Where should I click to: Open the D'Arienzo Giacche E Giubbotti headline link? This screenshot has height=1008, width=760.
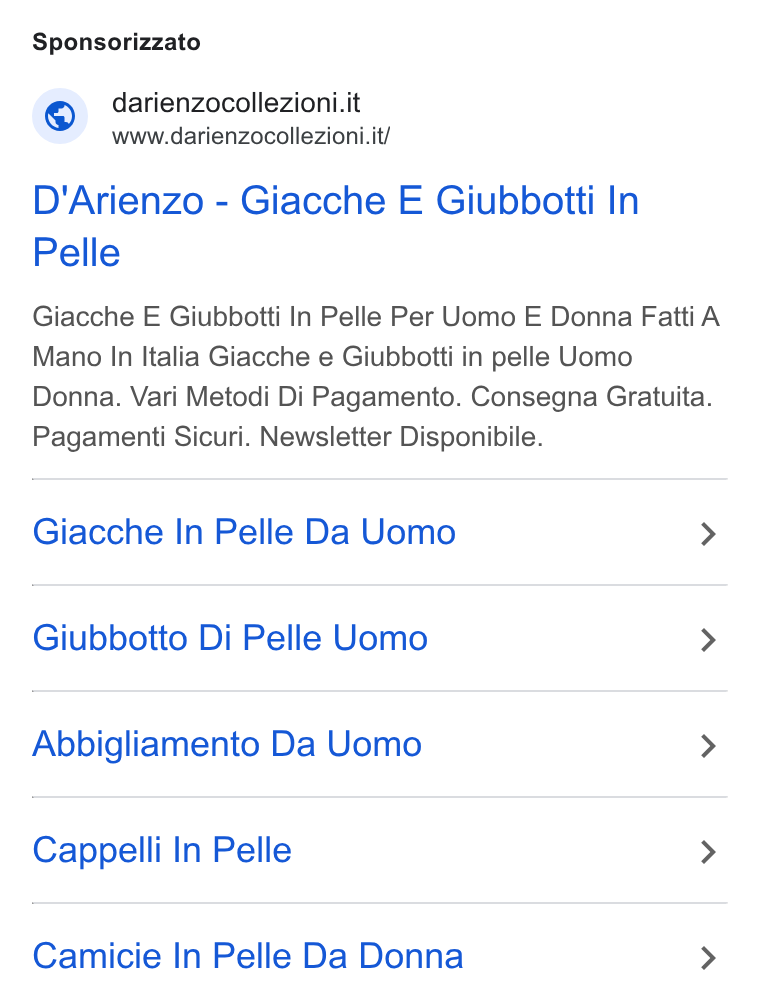point(335,226)
